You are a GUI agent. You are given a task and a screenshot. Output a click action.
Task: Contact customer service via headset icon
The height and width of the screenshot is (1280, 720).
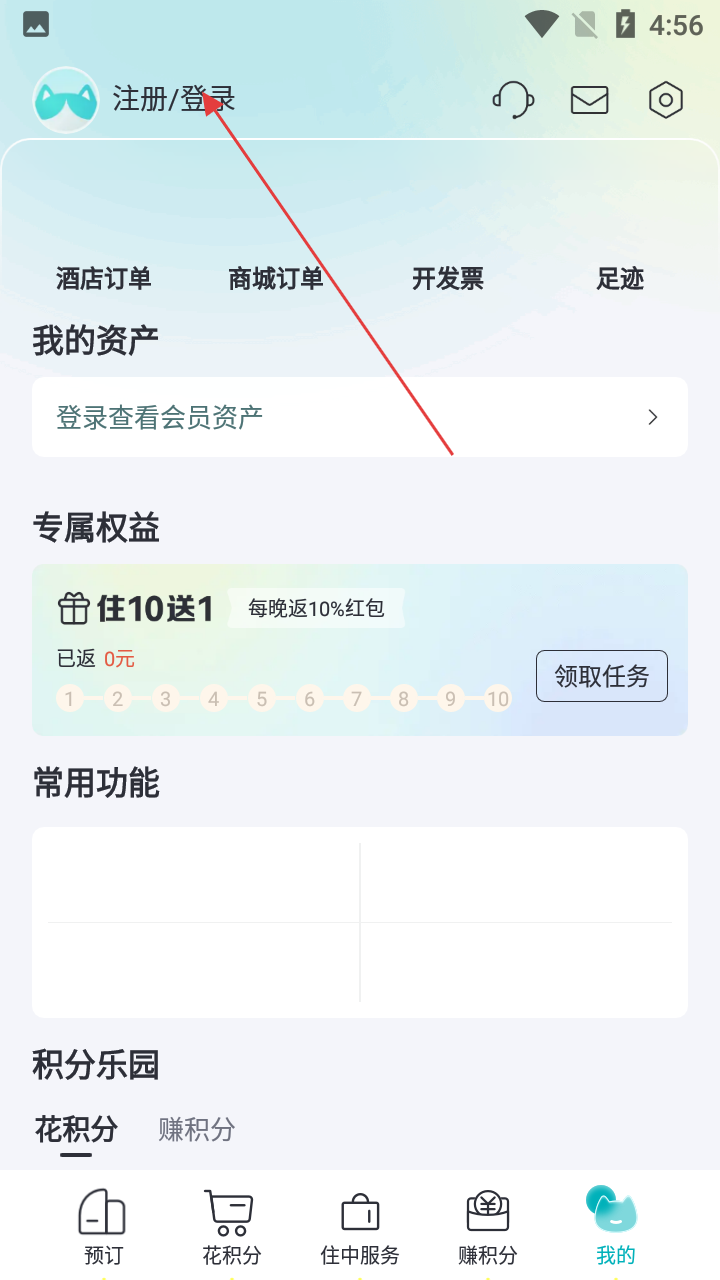pos(513,100)
